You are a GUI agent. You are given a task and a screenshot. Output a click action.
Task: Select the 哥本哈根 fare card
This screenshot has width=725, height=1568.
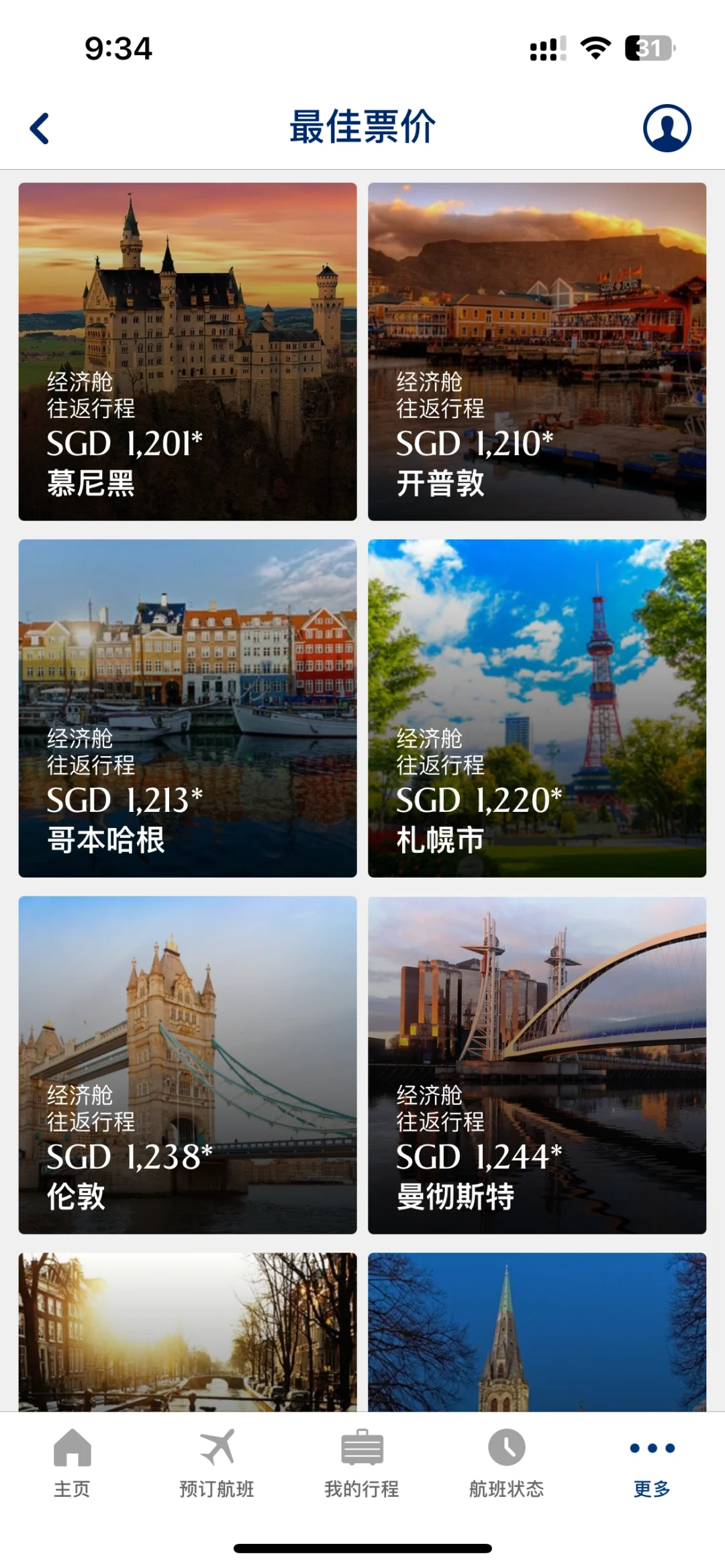(187, 708)
